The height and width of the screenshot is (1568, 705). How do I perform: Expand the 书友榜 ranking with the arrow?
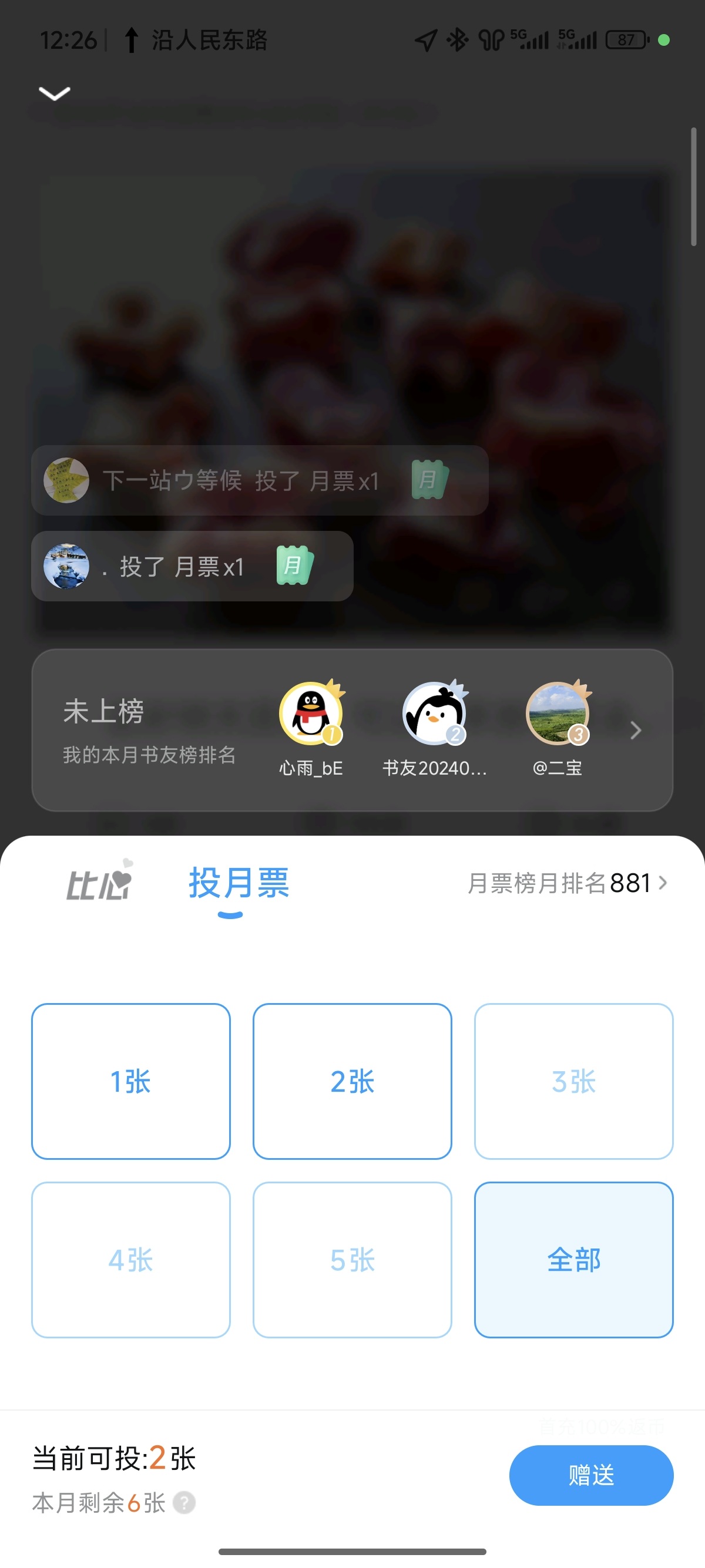click(x=636, y=730)
